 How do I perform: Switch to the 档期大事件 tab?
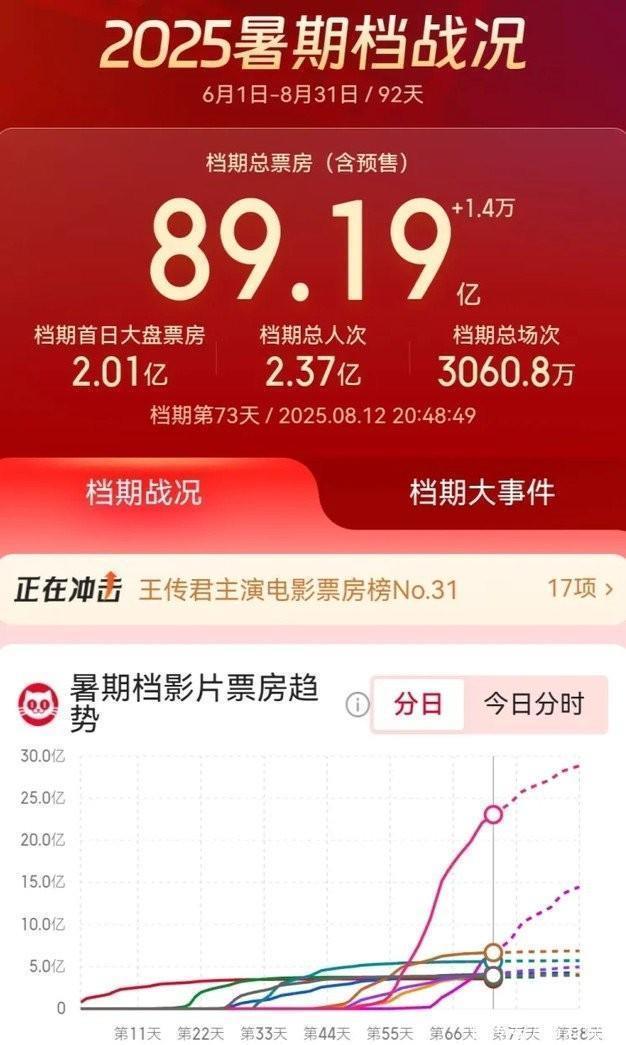(481, 492)
